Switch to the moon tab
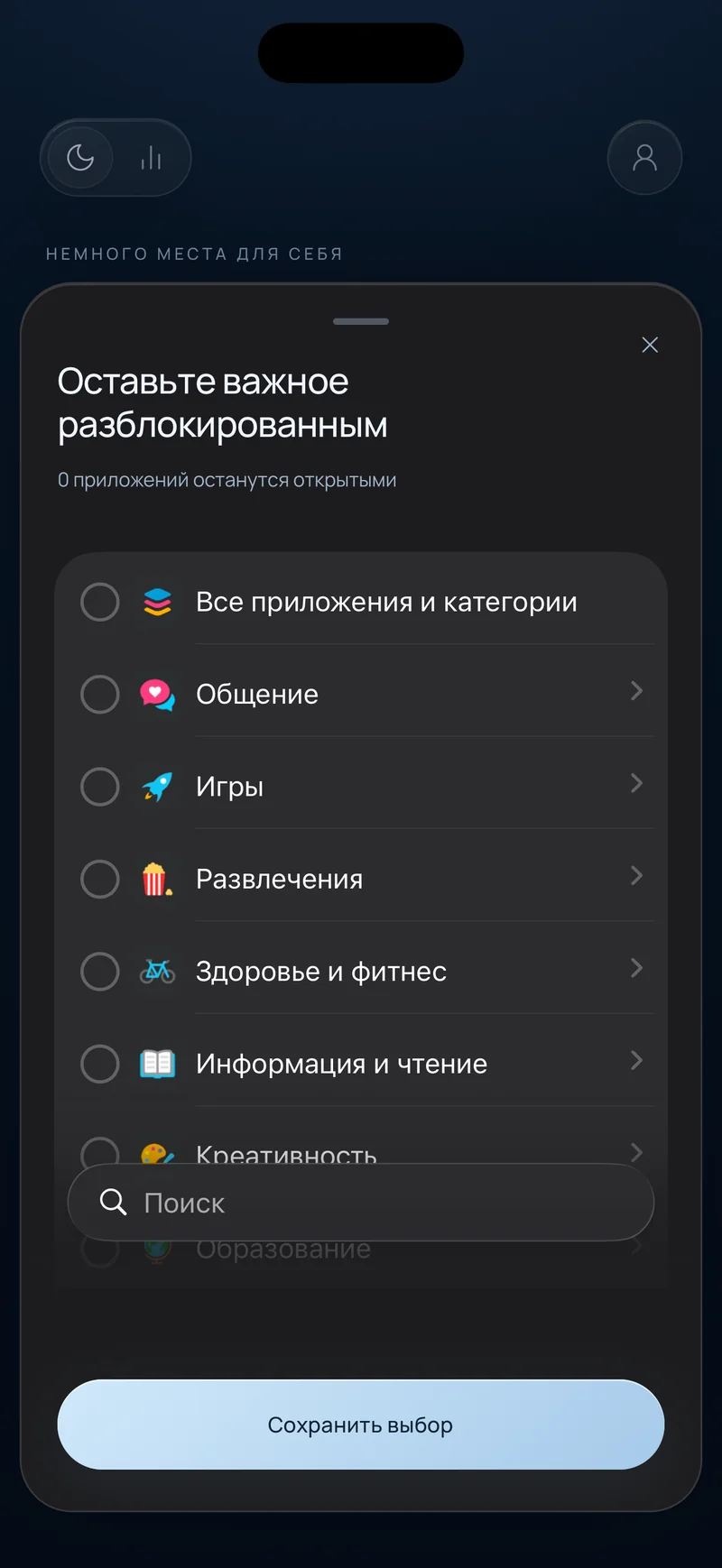This screenshot has width=722, height=1568. point(80,158)
